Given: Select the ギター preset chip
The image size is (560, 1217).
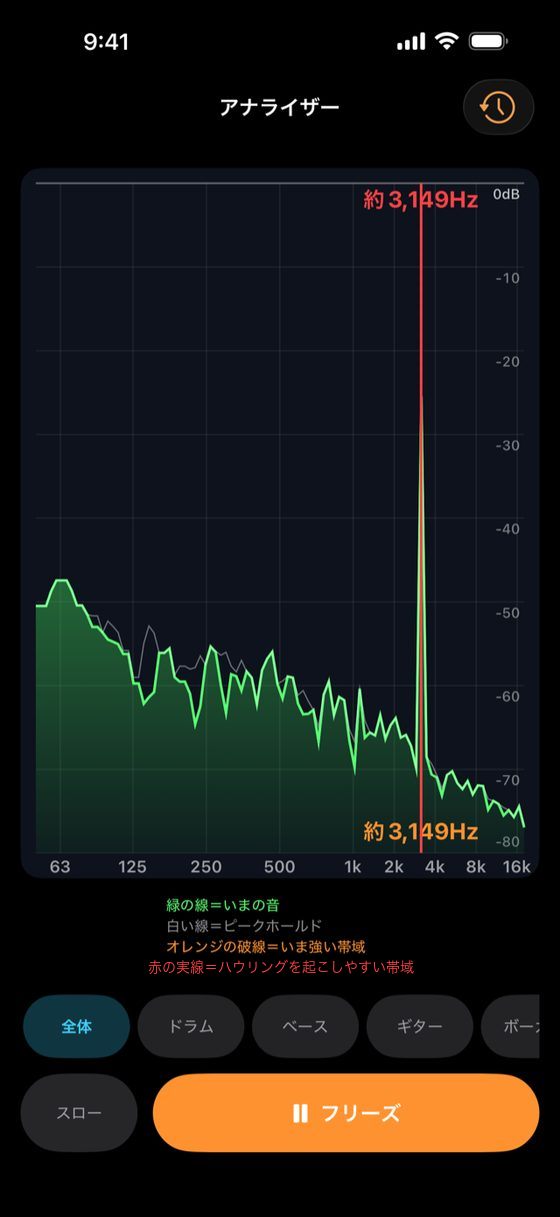Looking at the screenshot, I should (x=420, y=1026).
